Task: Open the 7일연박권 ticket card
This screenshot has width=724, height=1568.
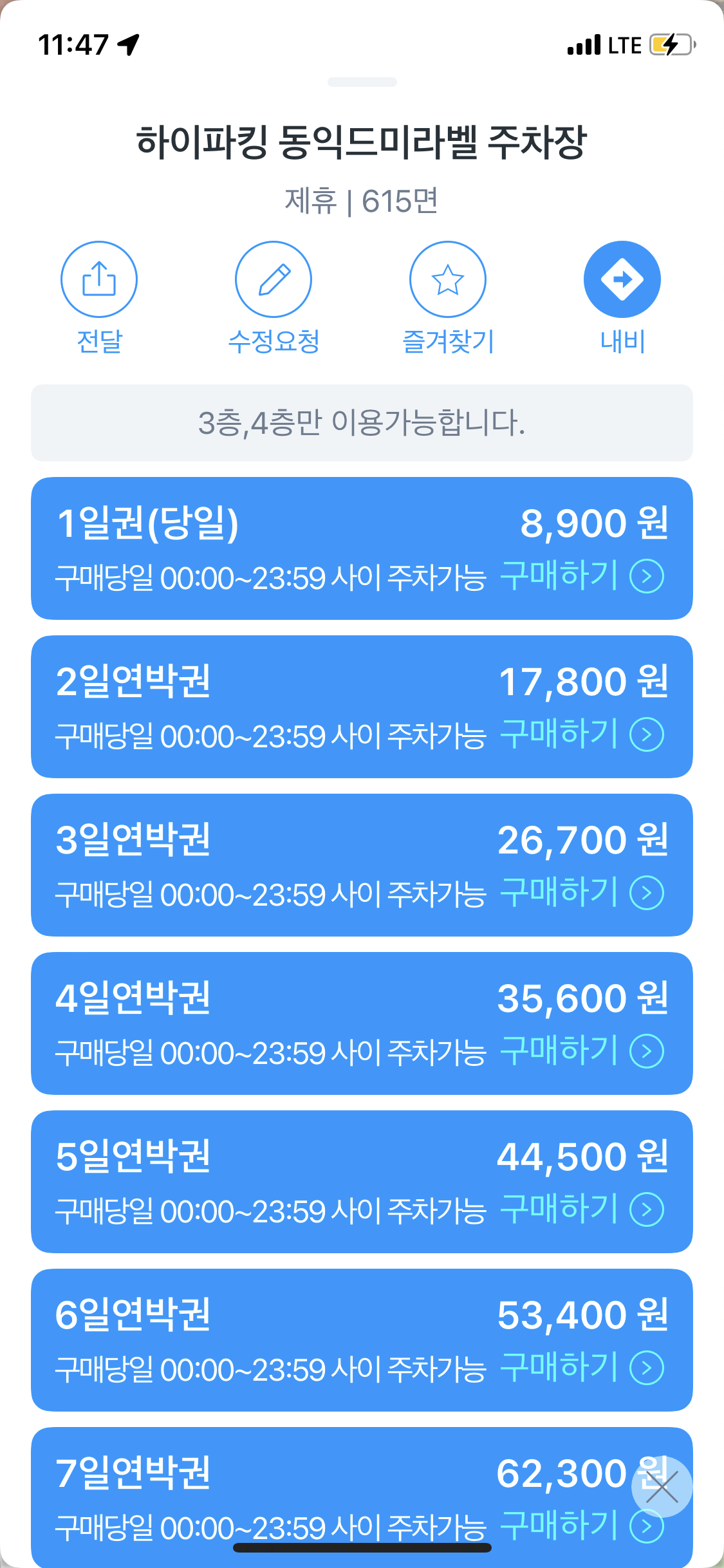Action: click(362, 1497)
